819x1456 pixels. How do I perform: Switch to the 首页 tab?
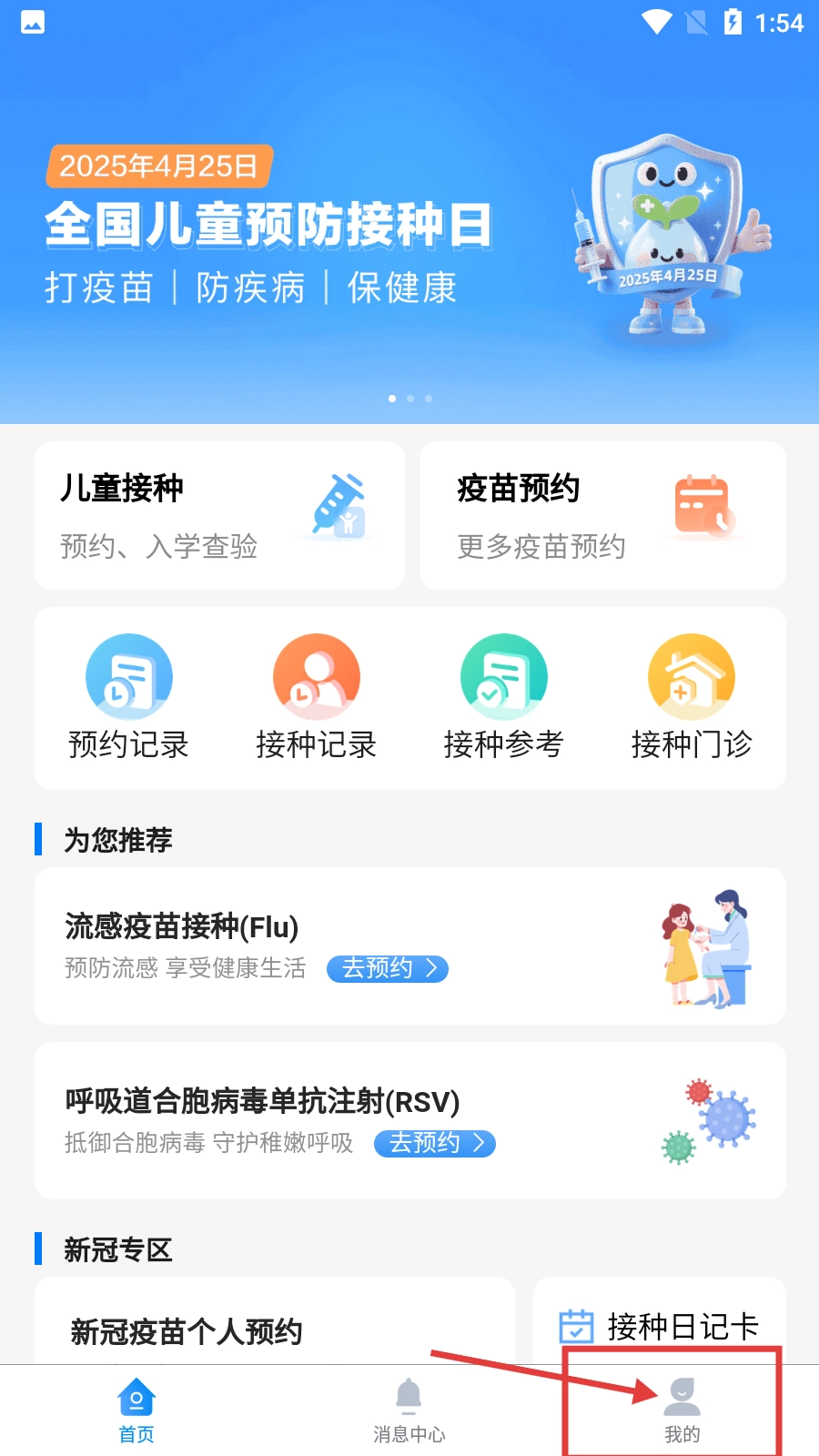click(x=136, y=1410)
